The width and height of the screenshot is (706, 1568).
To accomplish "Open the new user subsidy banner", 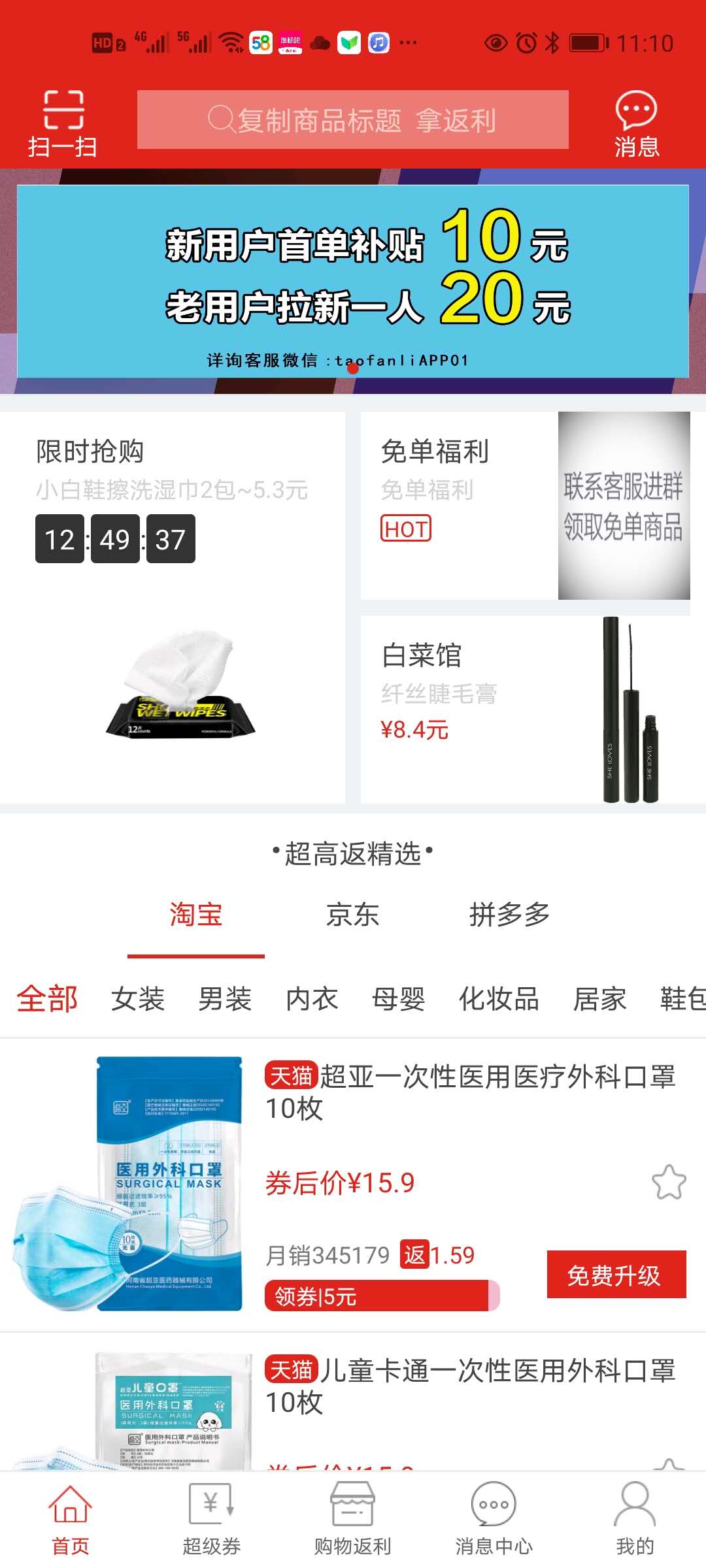I will pos(352,281).
